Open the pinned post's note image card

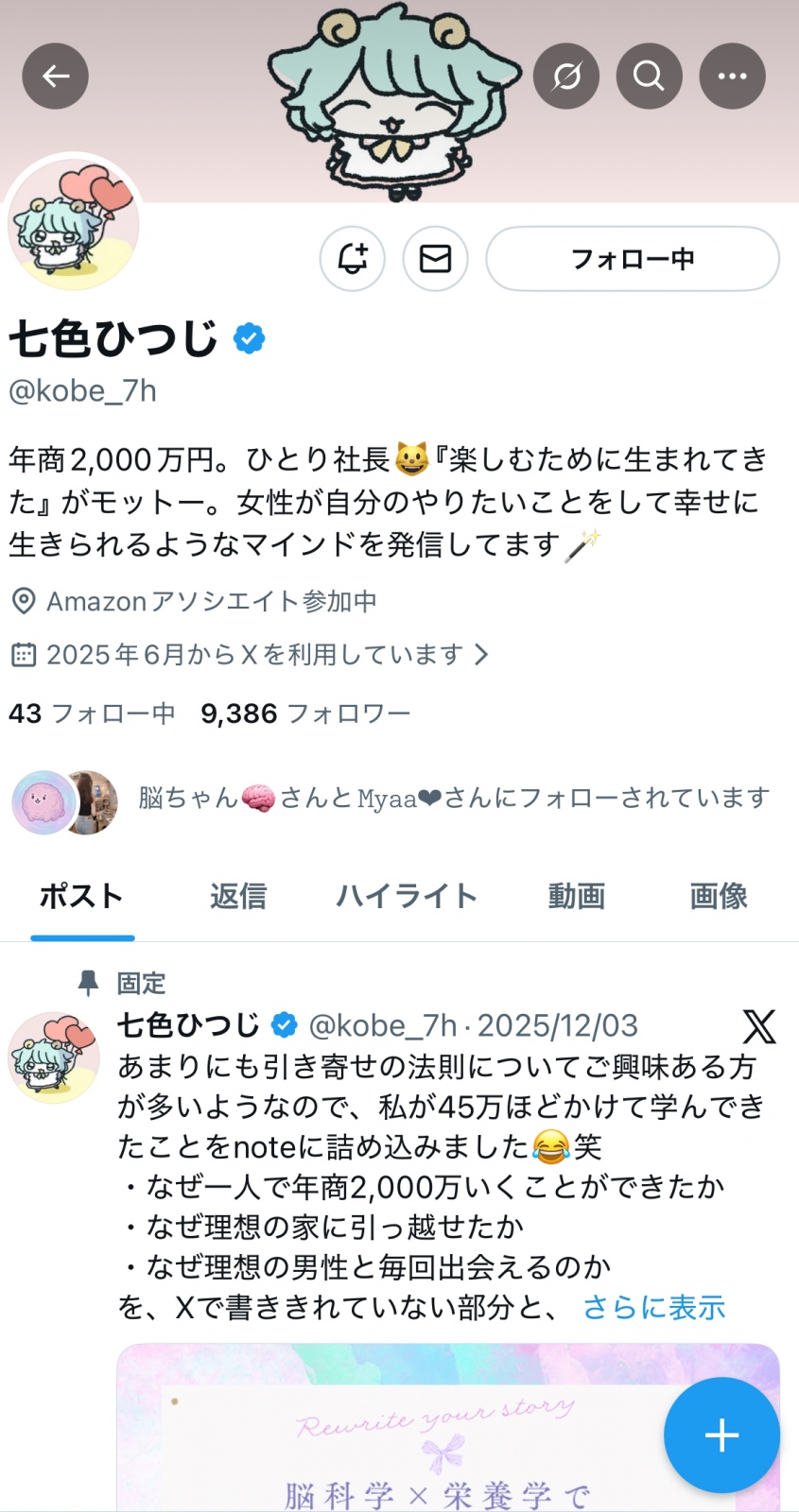point(397,1436)
